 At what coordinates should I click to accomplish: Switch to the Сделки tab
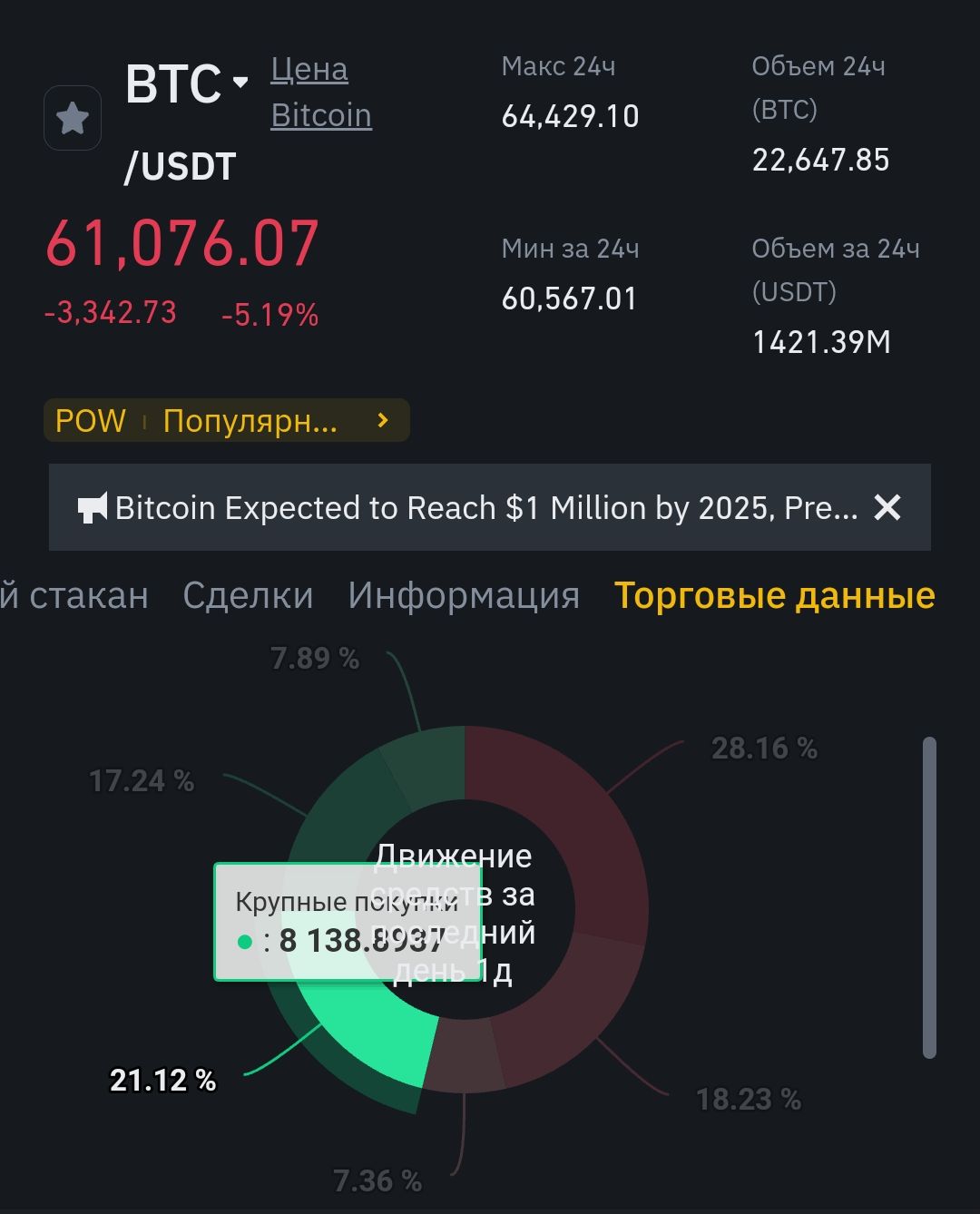coord(248,596)
